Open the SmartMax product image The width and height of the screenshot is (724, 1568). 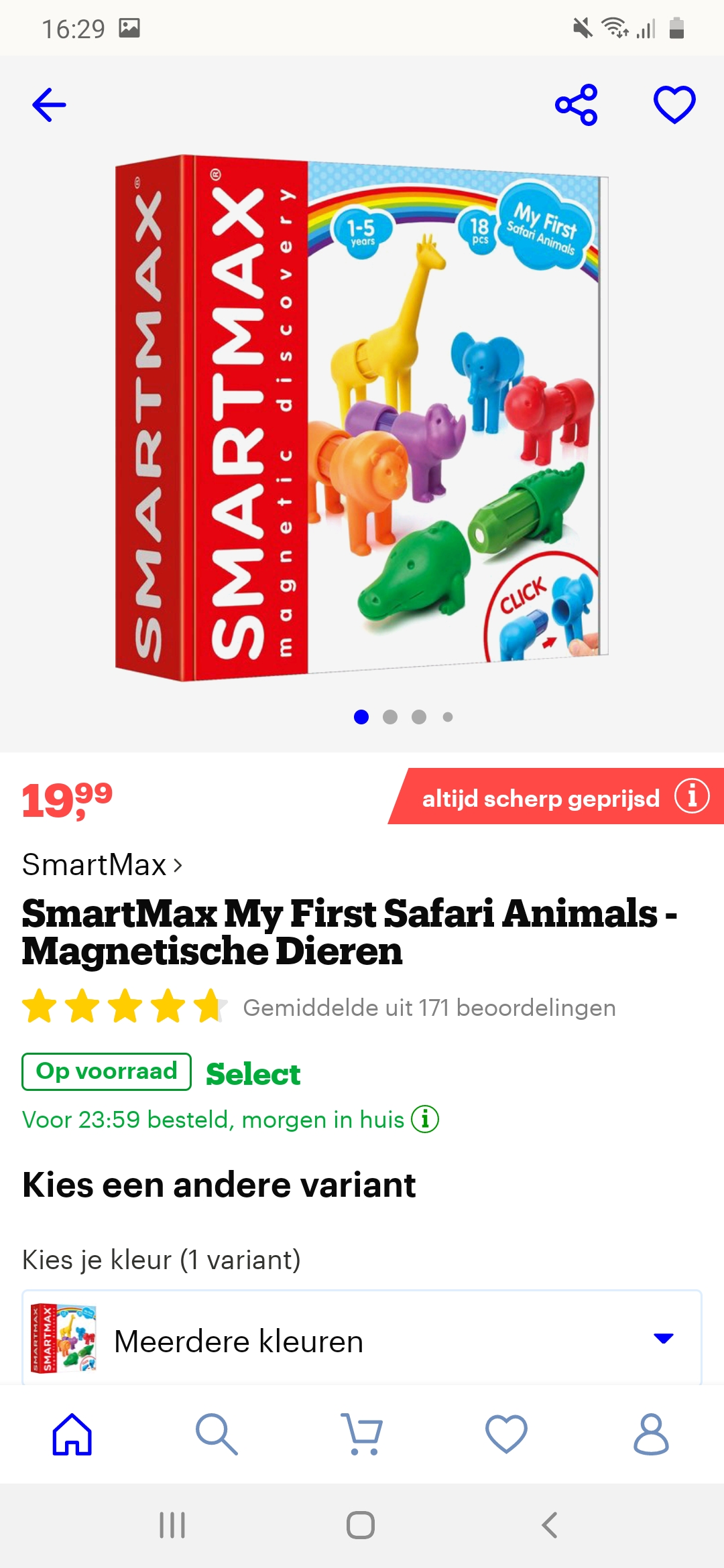point(362,419)
